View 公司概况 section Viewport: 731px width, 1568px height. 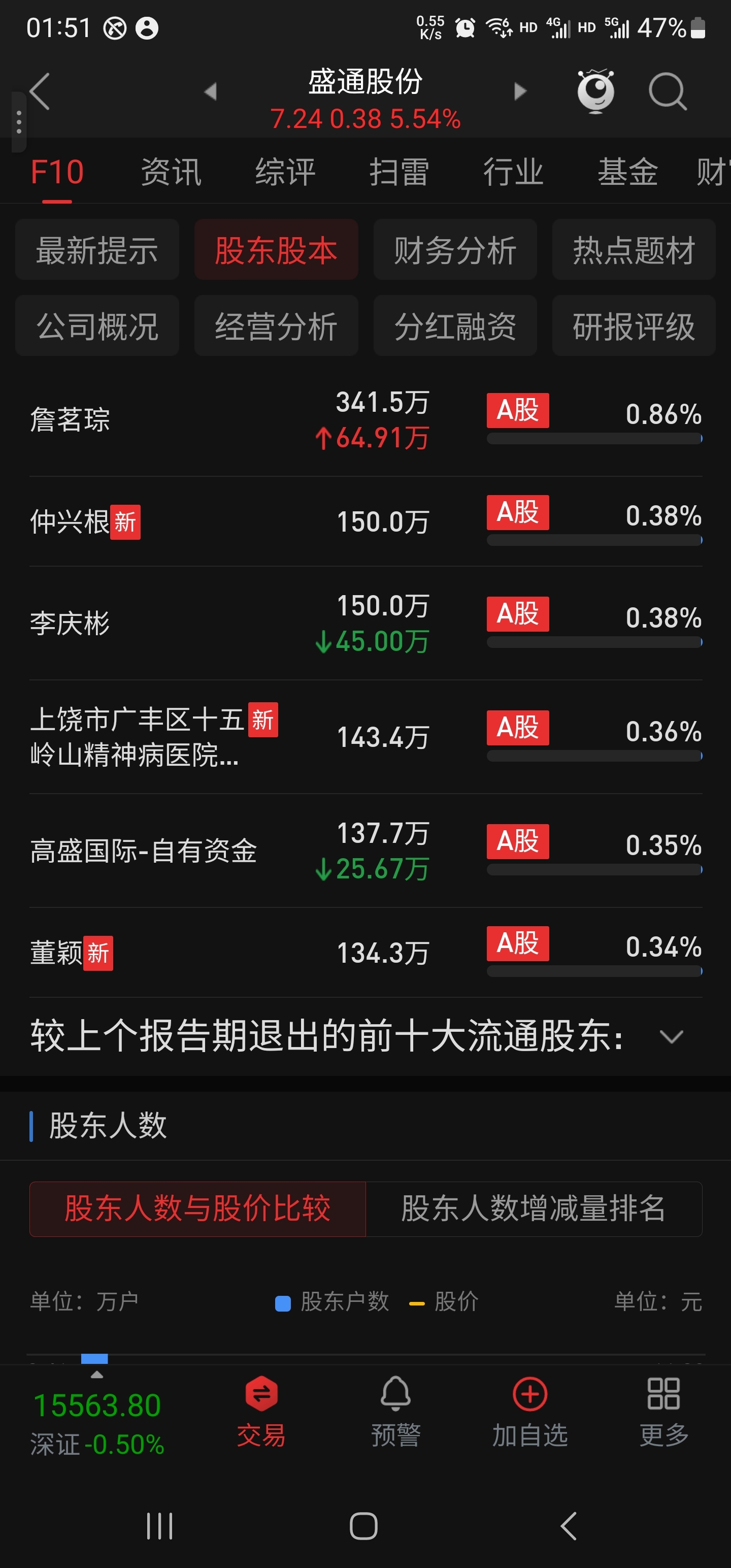tap(97, 325)
